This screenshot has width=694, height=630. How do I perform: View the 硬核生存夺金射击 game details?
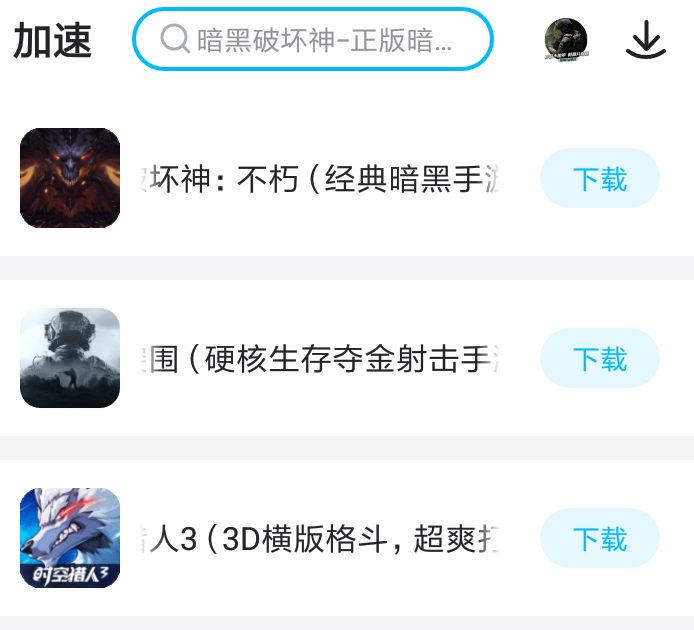[x=320, y=358]
